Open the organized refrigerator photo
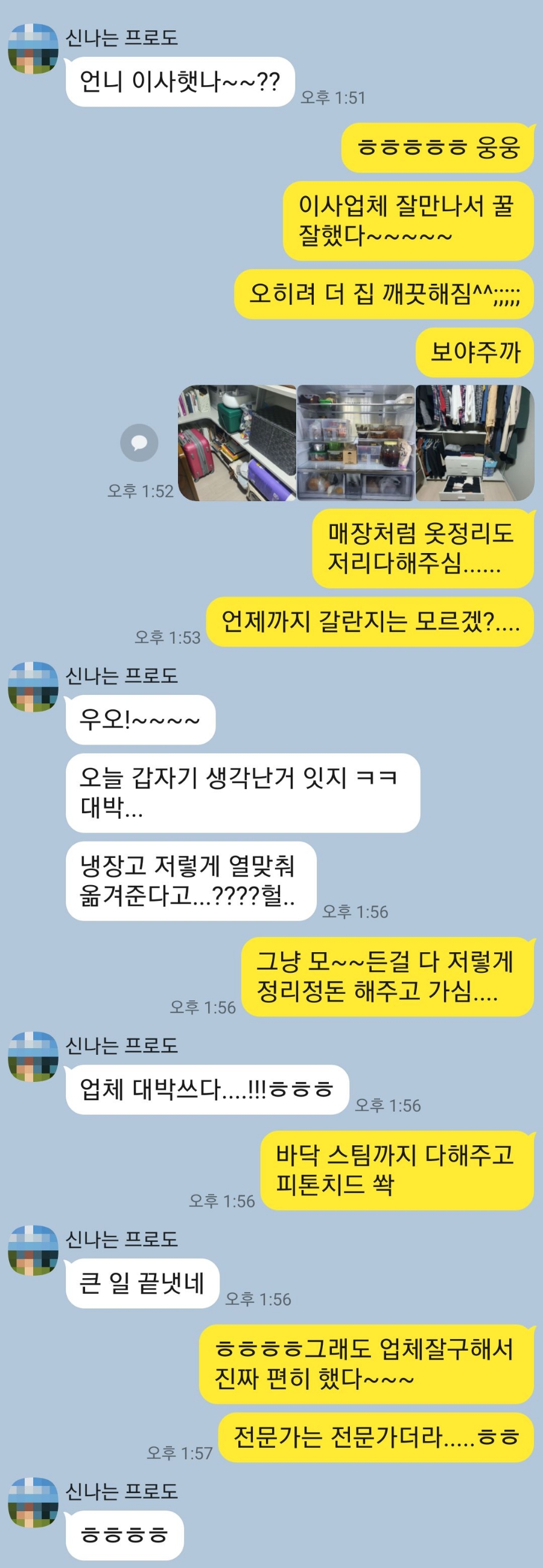The image size is (543, 1568). 356,443
